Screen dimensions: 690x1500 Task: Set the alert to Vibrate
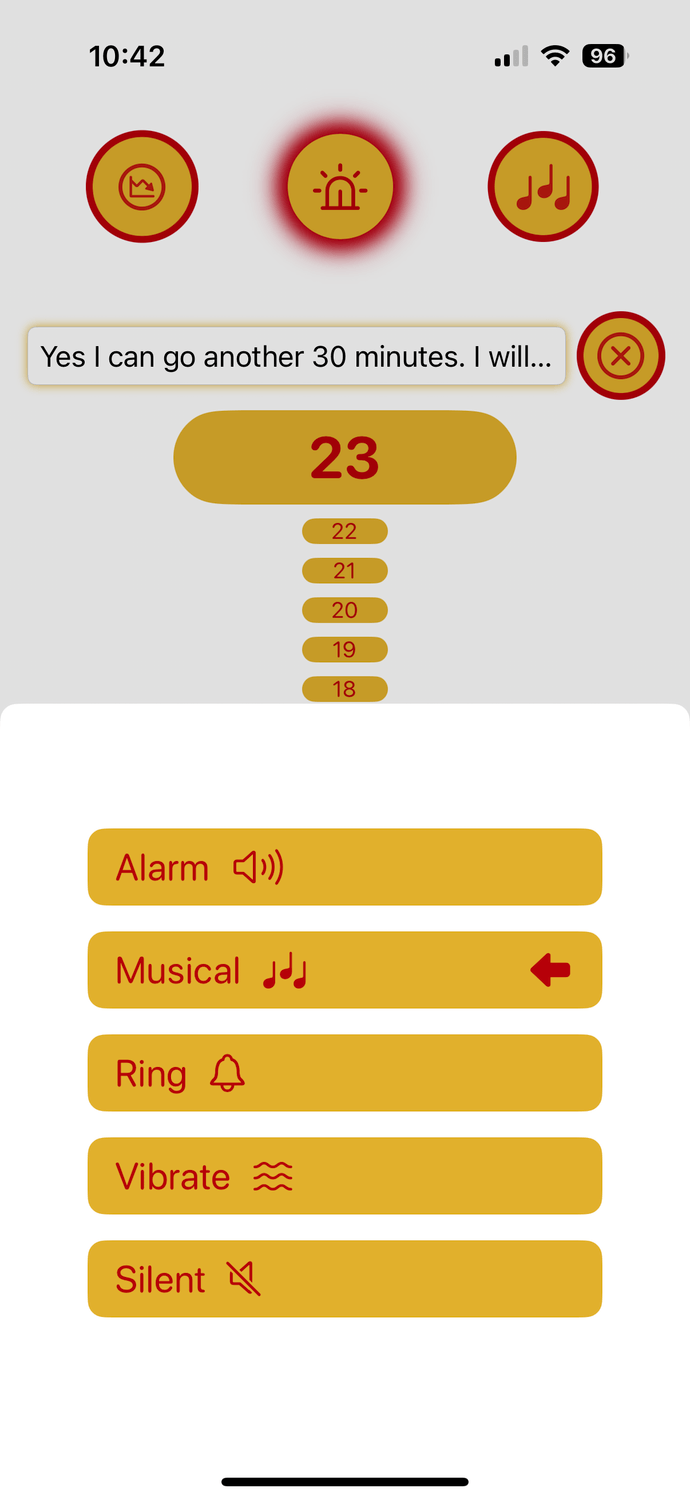345,1176
